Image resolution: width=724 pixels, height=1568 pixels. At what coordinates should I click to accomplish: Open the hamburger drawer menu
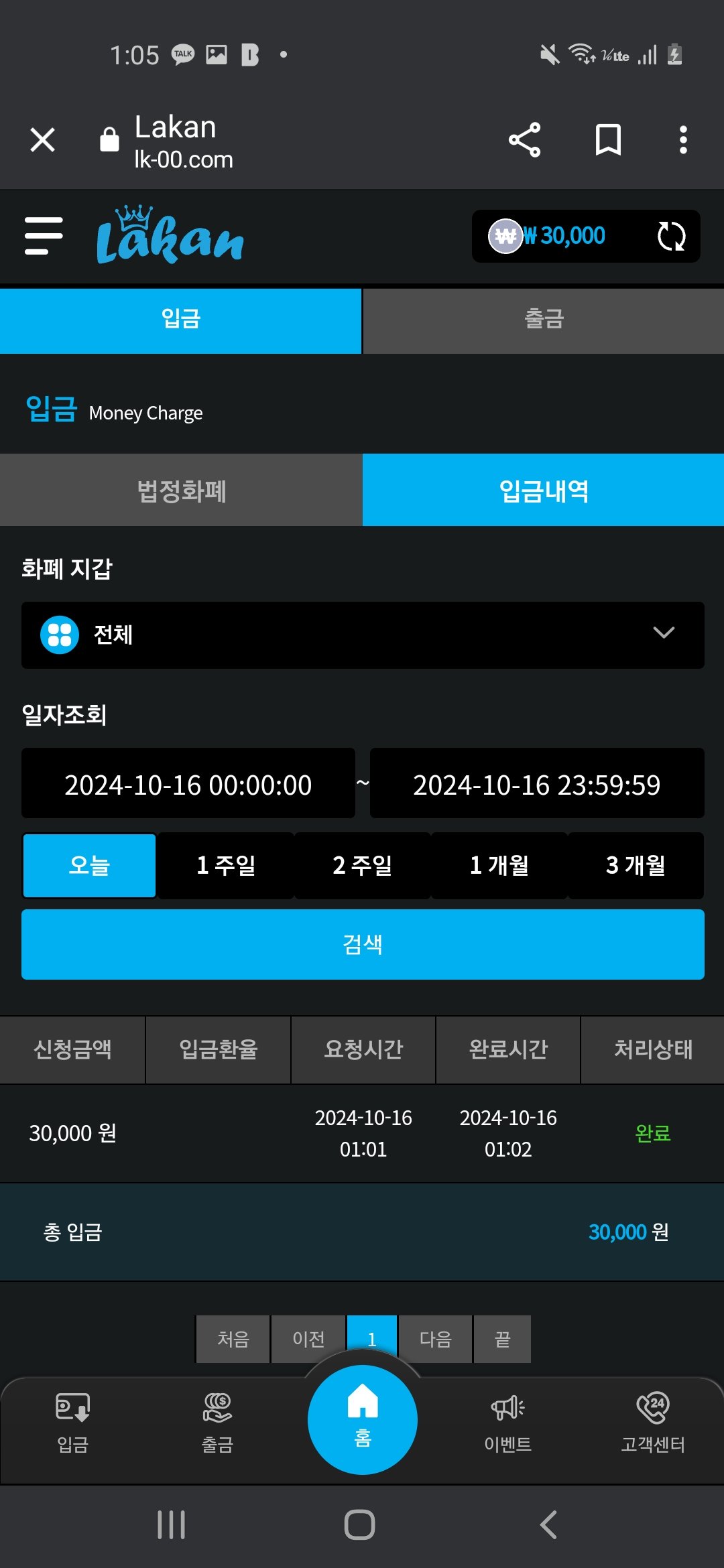pyautogui.click(x=44, y=236)
